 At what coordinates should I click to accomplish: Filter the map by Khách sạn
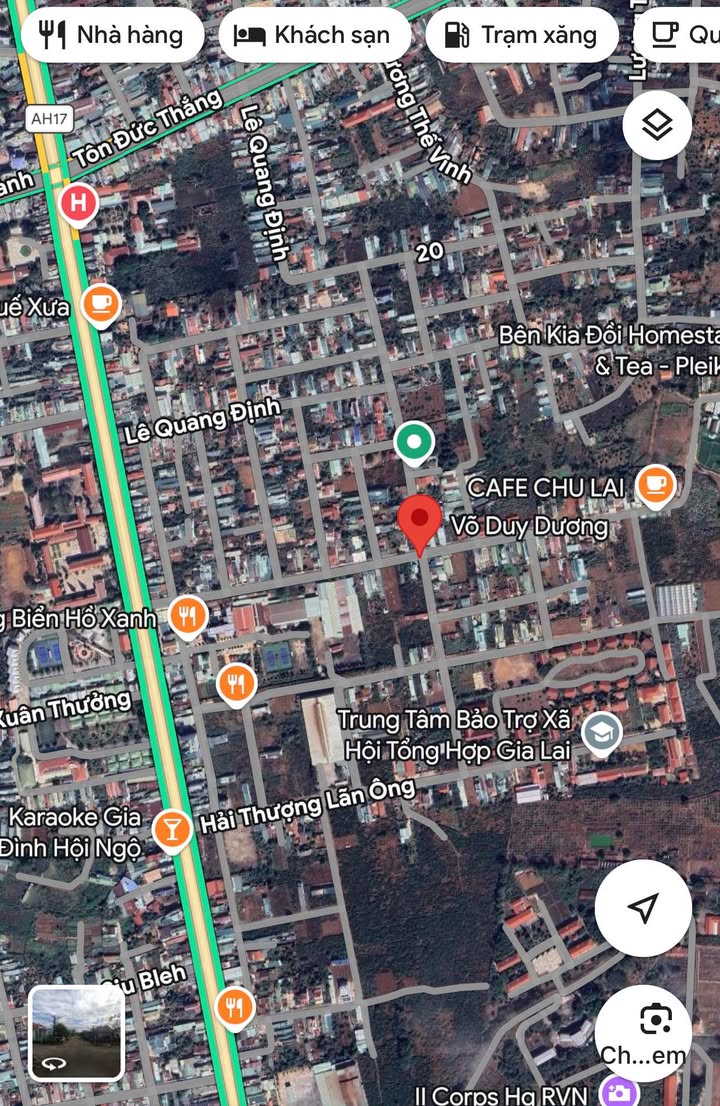tap(313, 36)
